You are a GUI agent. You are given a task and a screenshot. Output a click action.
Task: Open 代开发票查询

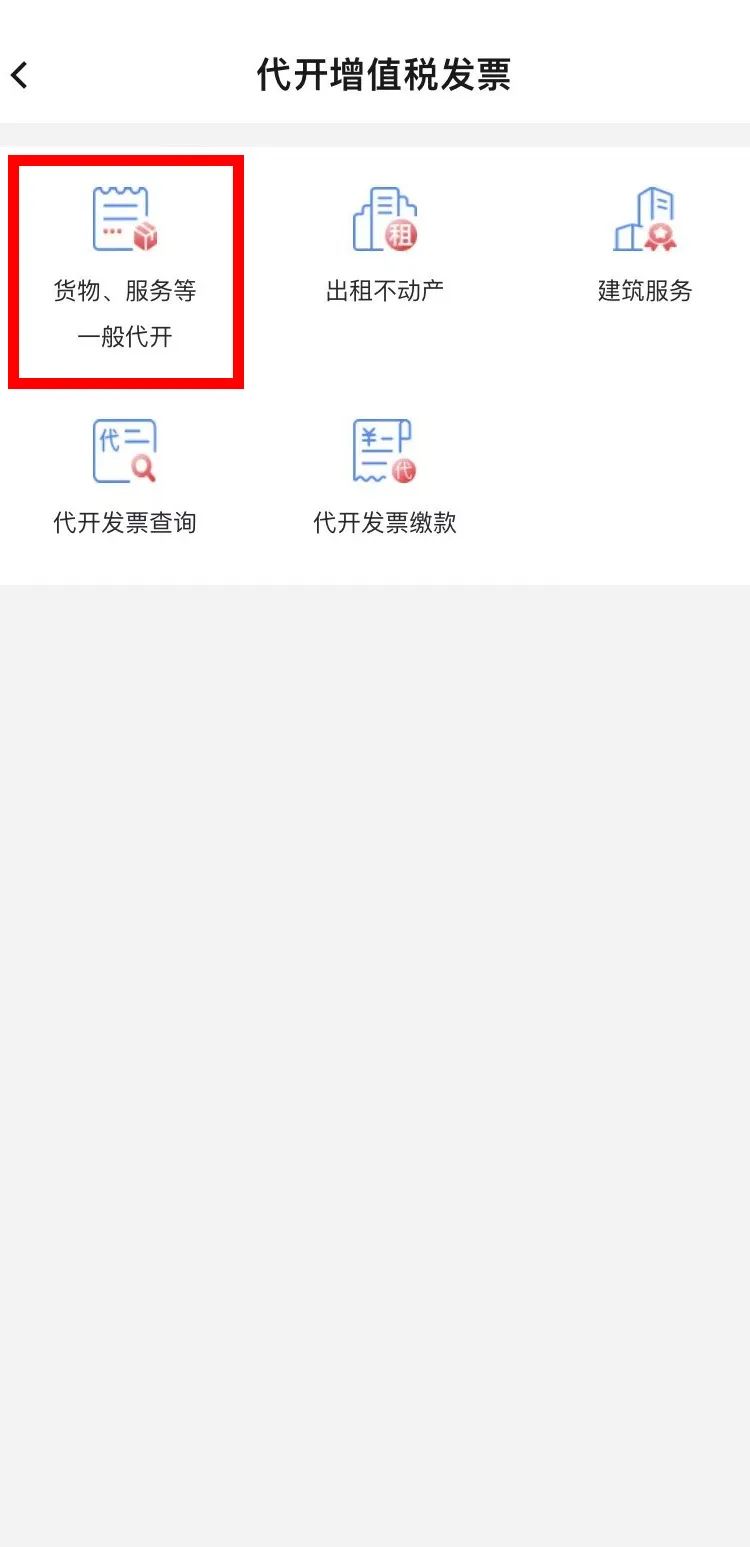click(x=125, y=477)
